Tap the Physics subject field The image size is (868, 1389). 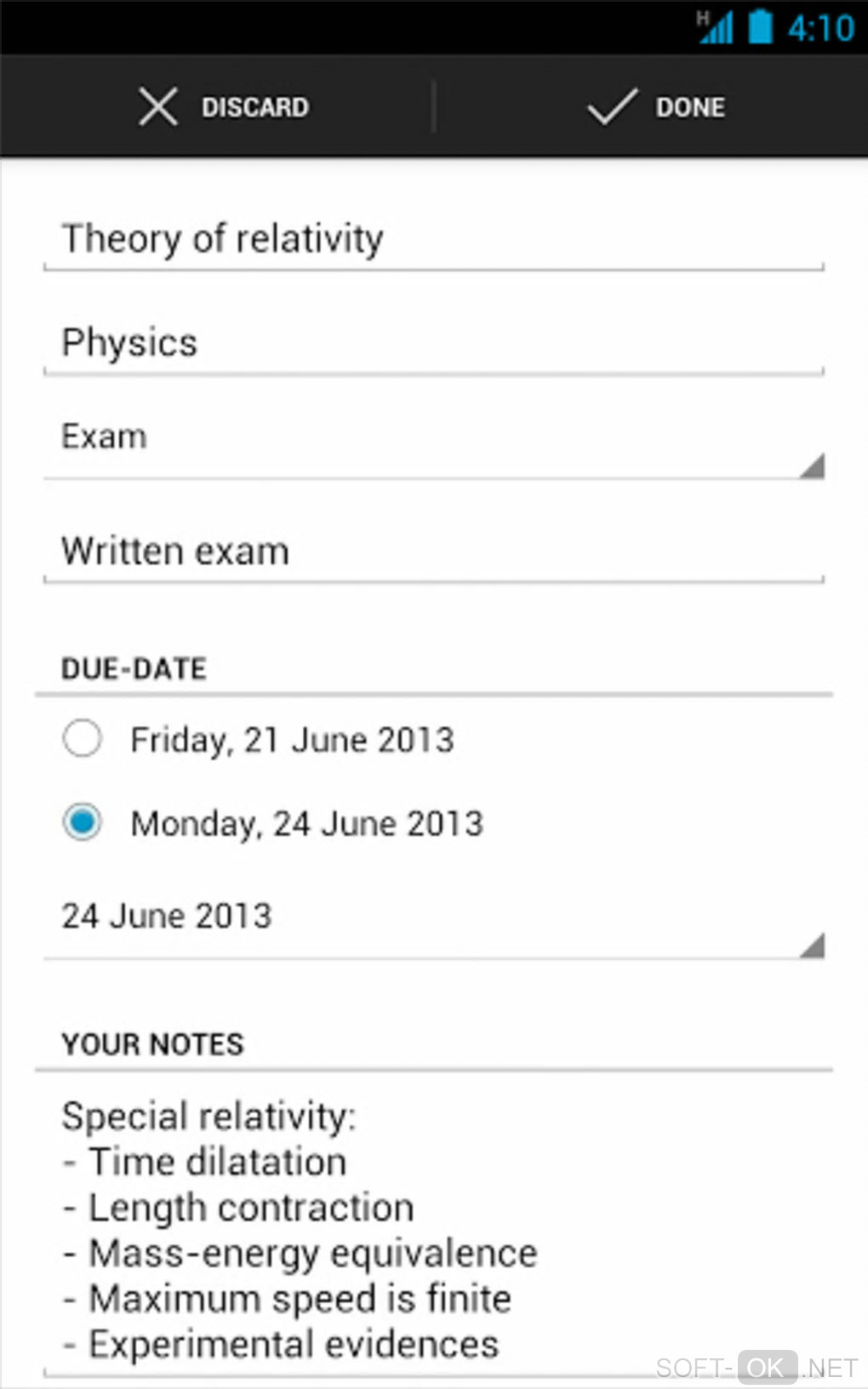[432, 343]
